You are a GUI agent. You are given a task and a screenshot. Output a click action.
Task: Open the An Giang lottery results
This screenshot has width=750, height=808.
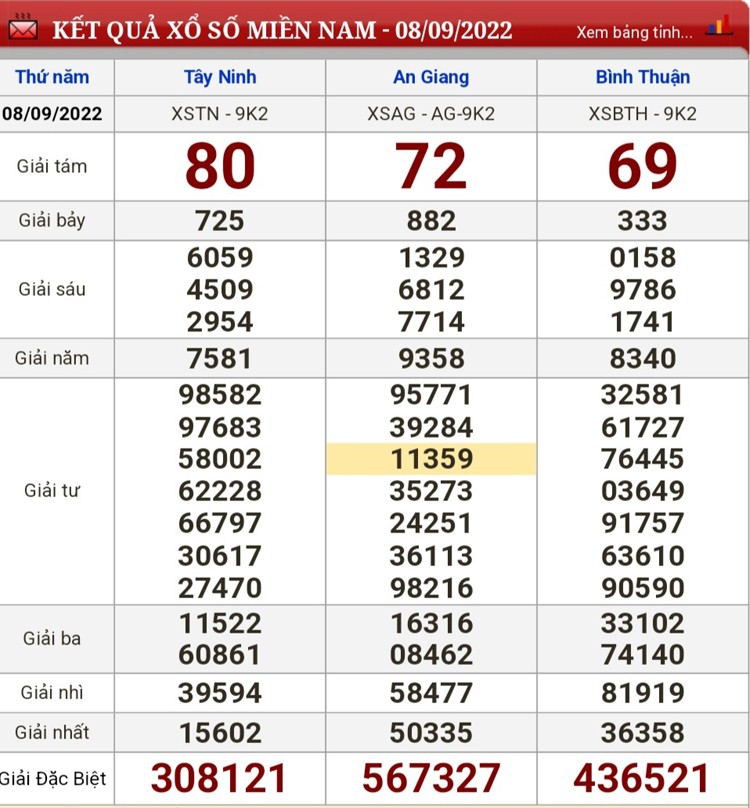431,77
